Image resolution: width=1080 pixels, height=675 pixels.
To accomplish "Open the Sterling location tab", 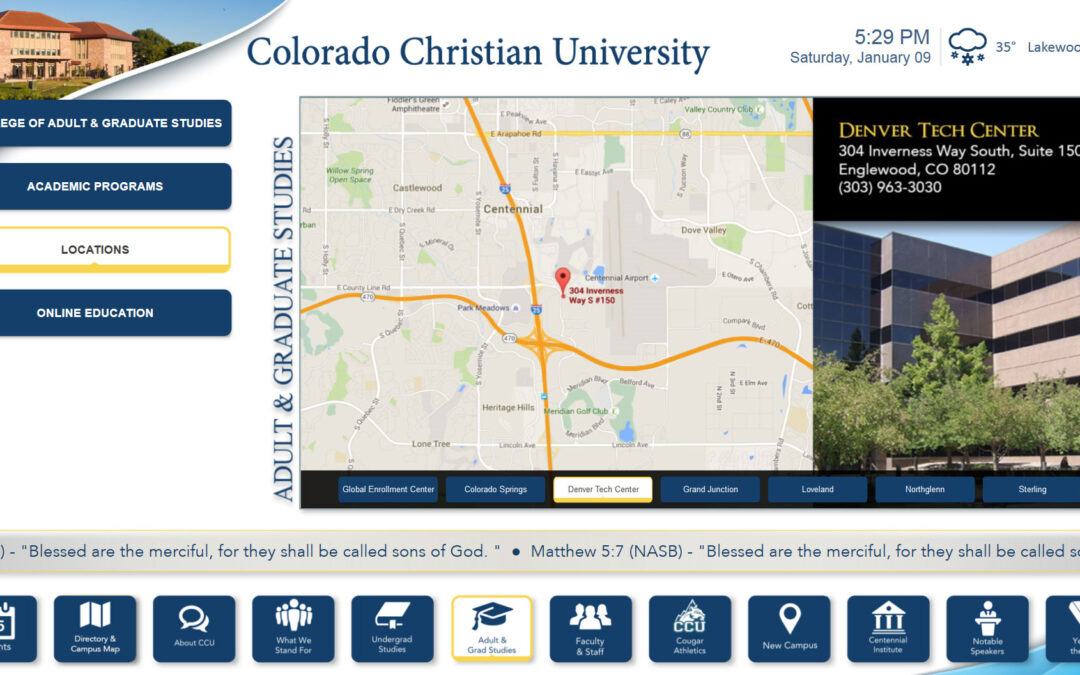I will [x=1031, y=489].
